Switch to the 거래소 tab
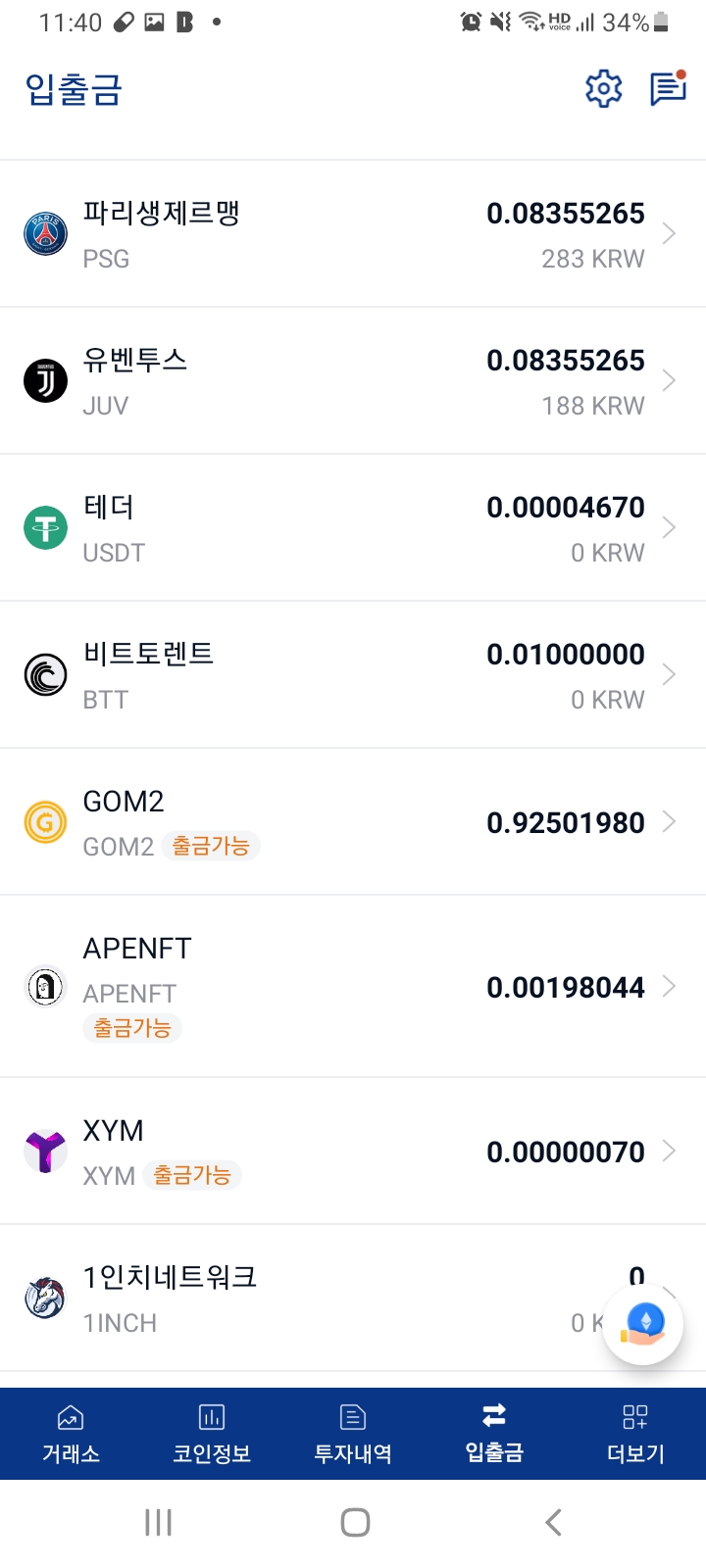Viewport: 706px width, 1568px height. [x=71, y=1434]
